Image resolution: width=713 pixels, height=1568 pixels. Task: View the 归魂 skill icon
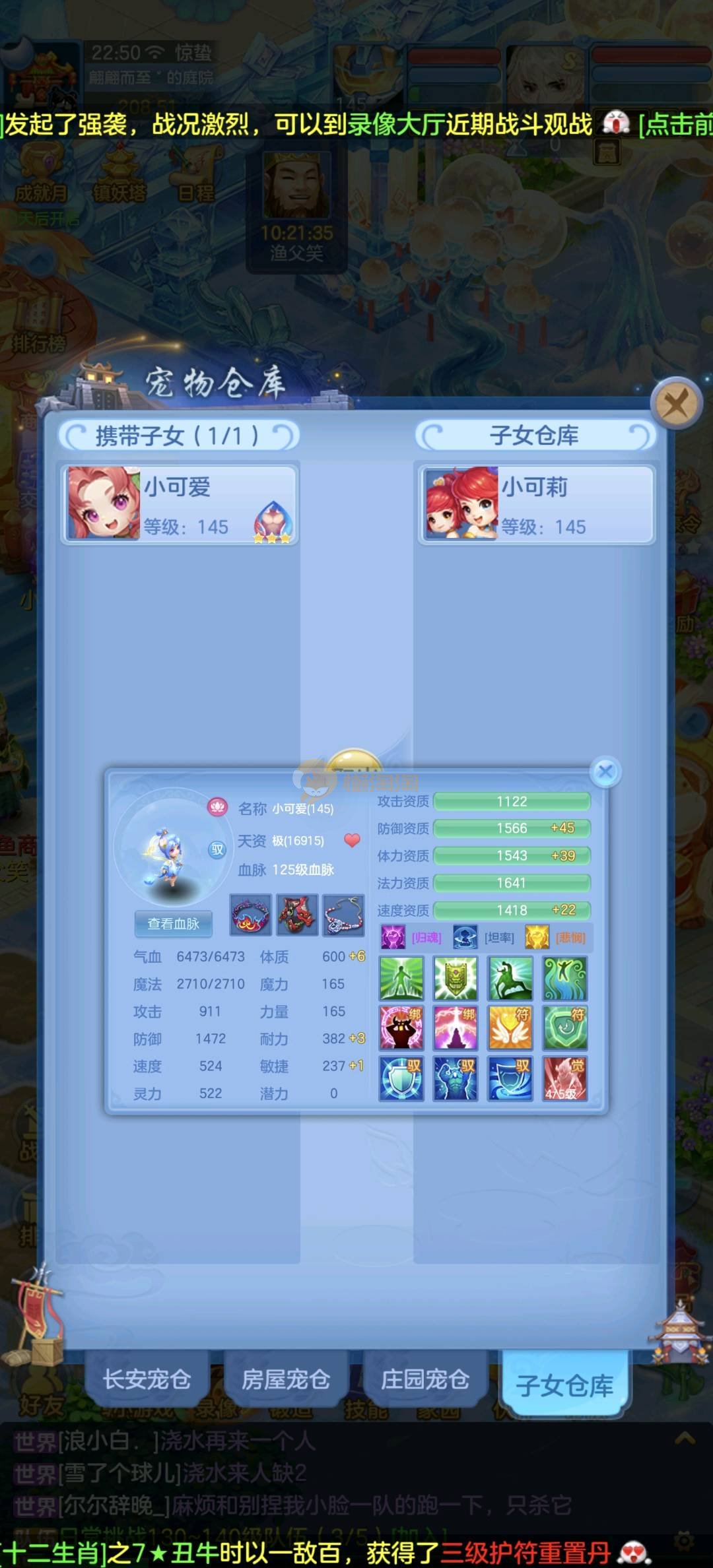click(x=393, y=937)
